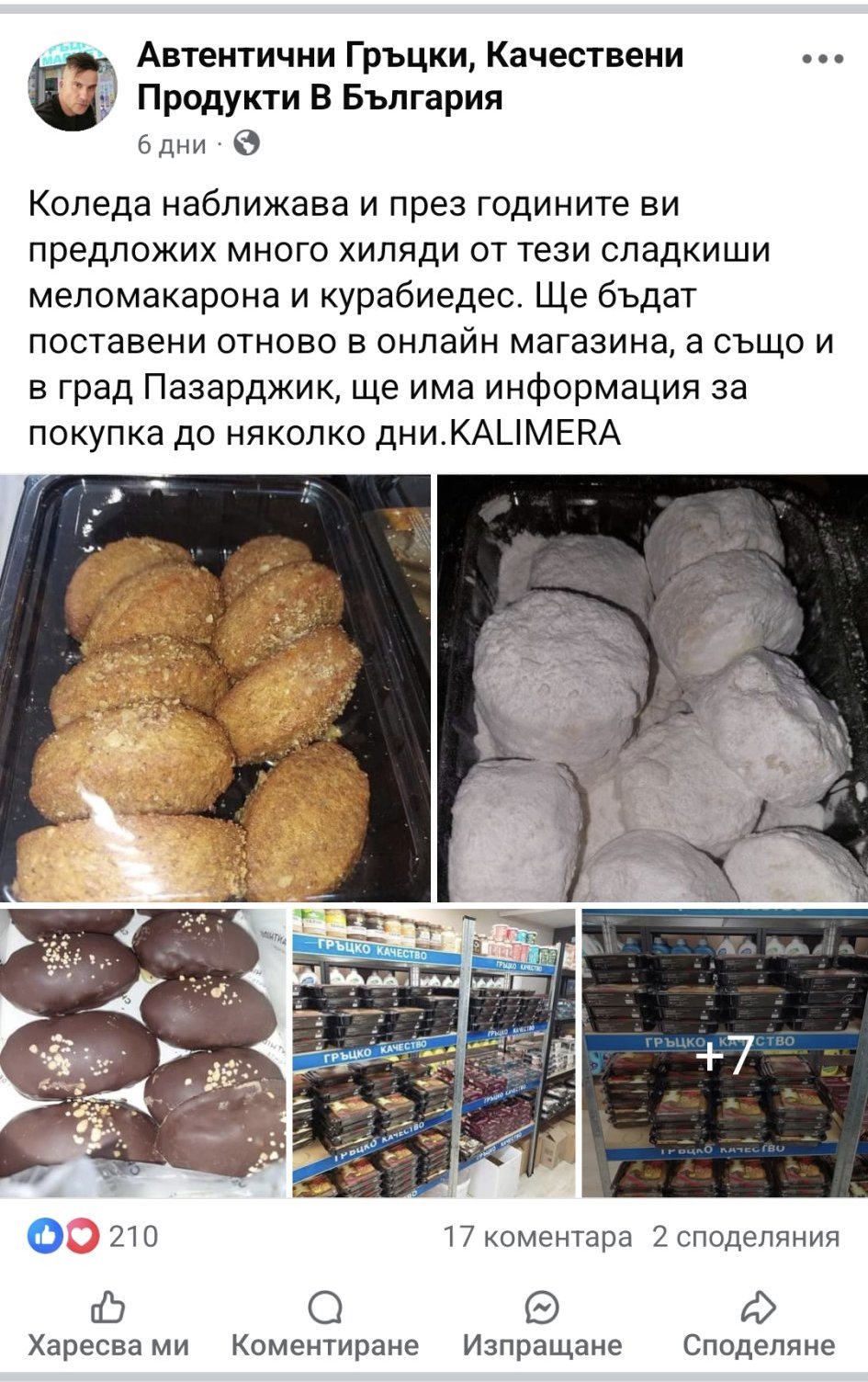Viewport: 868px width, 1382px height.
Task: Send the post via Изпращане
Action: 542,1325
